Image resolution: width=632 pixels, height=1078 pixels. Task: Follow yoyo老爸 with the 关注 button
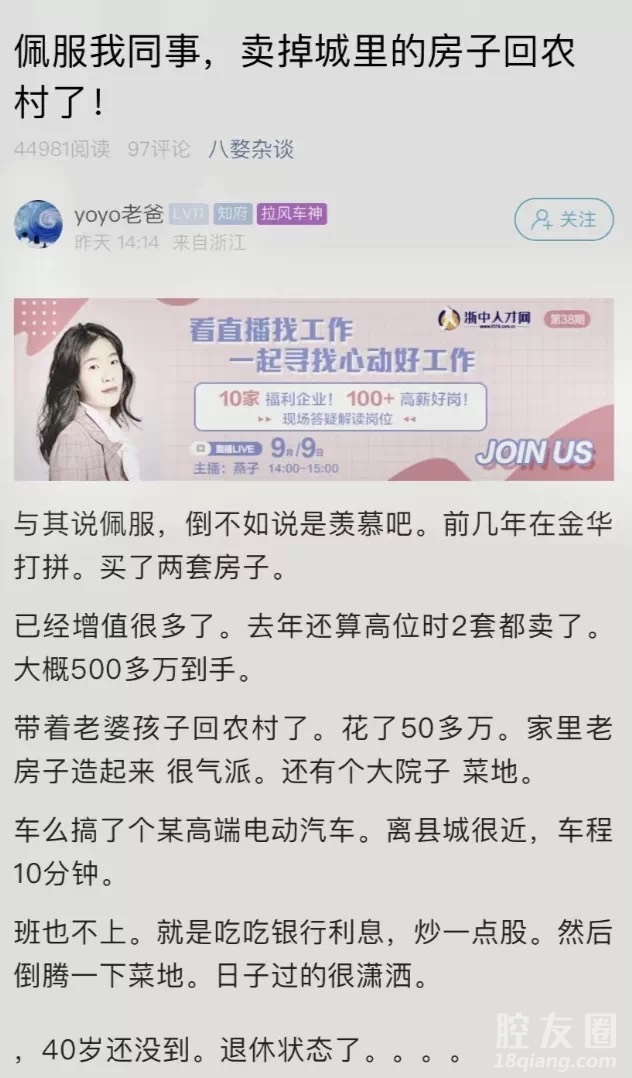click(563, 219)
